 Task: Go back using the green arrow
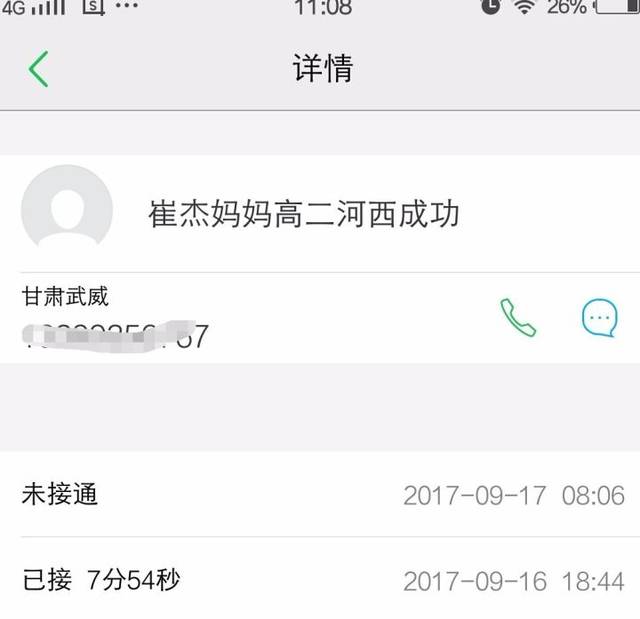pos(39,69)
